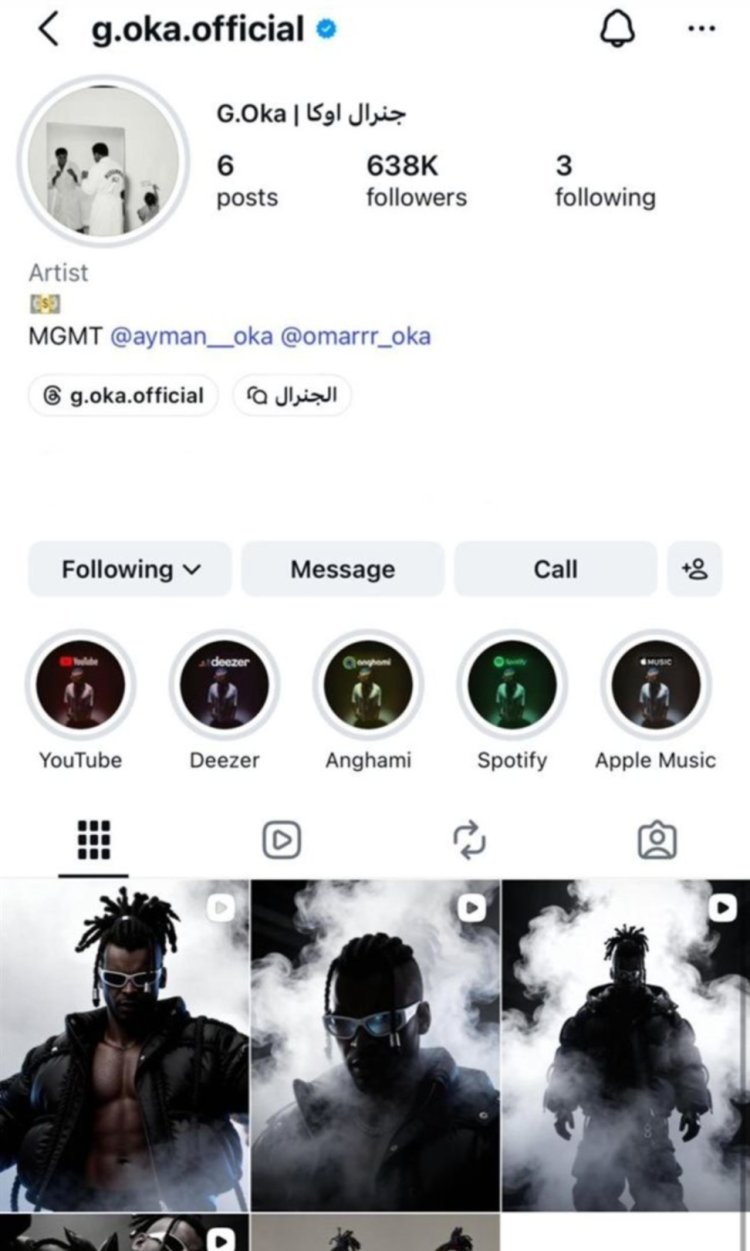Open the YouTube story highlight

click(x=81, y=685)
